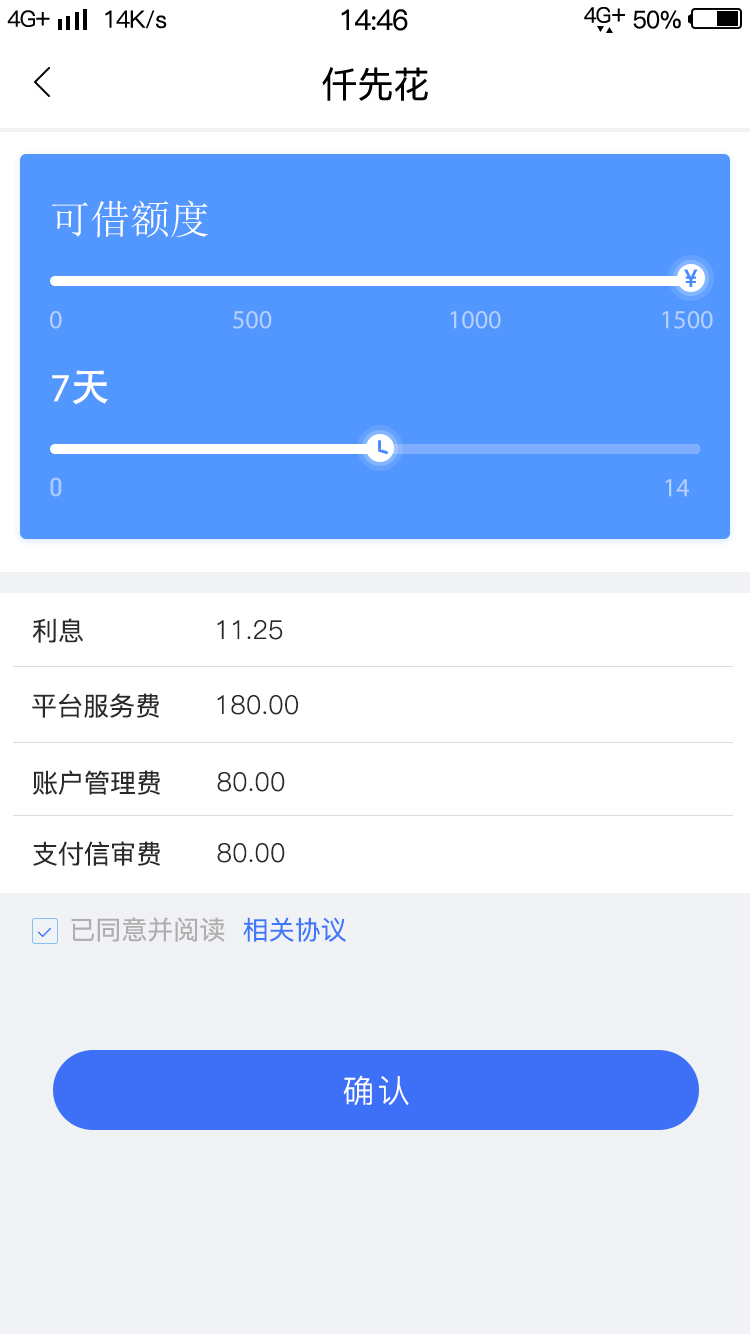Go back using the top-left arrow

pos(42,83)
